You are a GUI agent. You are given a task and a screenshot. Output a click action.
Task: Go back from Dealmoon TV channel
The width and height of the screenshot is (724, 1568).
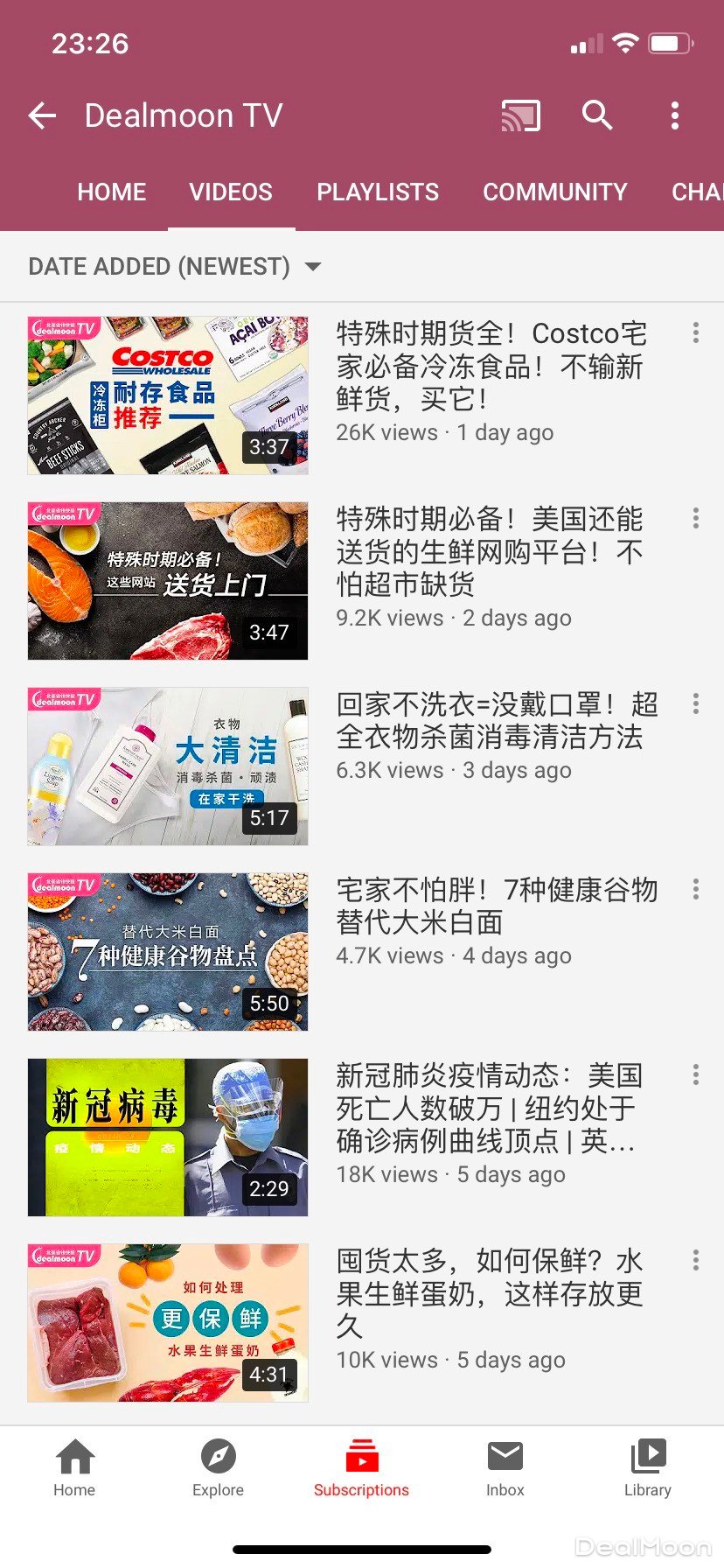[x=42, y=115]
